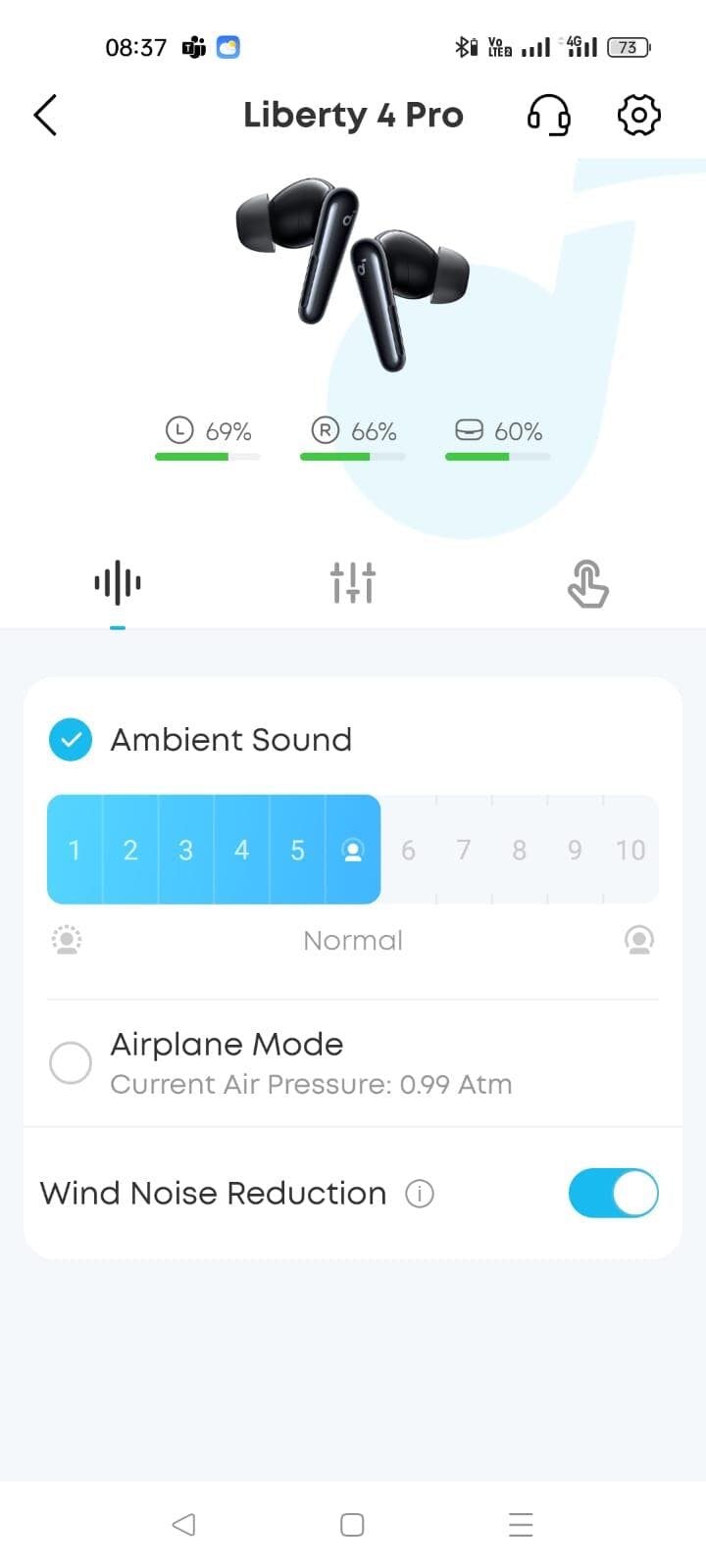Screen dimensions: 706x1568
Task: Open the settings gear
Action: pyautogui.click(x=638, y=115)
